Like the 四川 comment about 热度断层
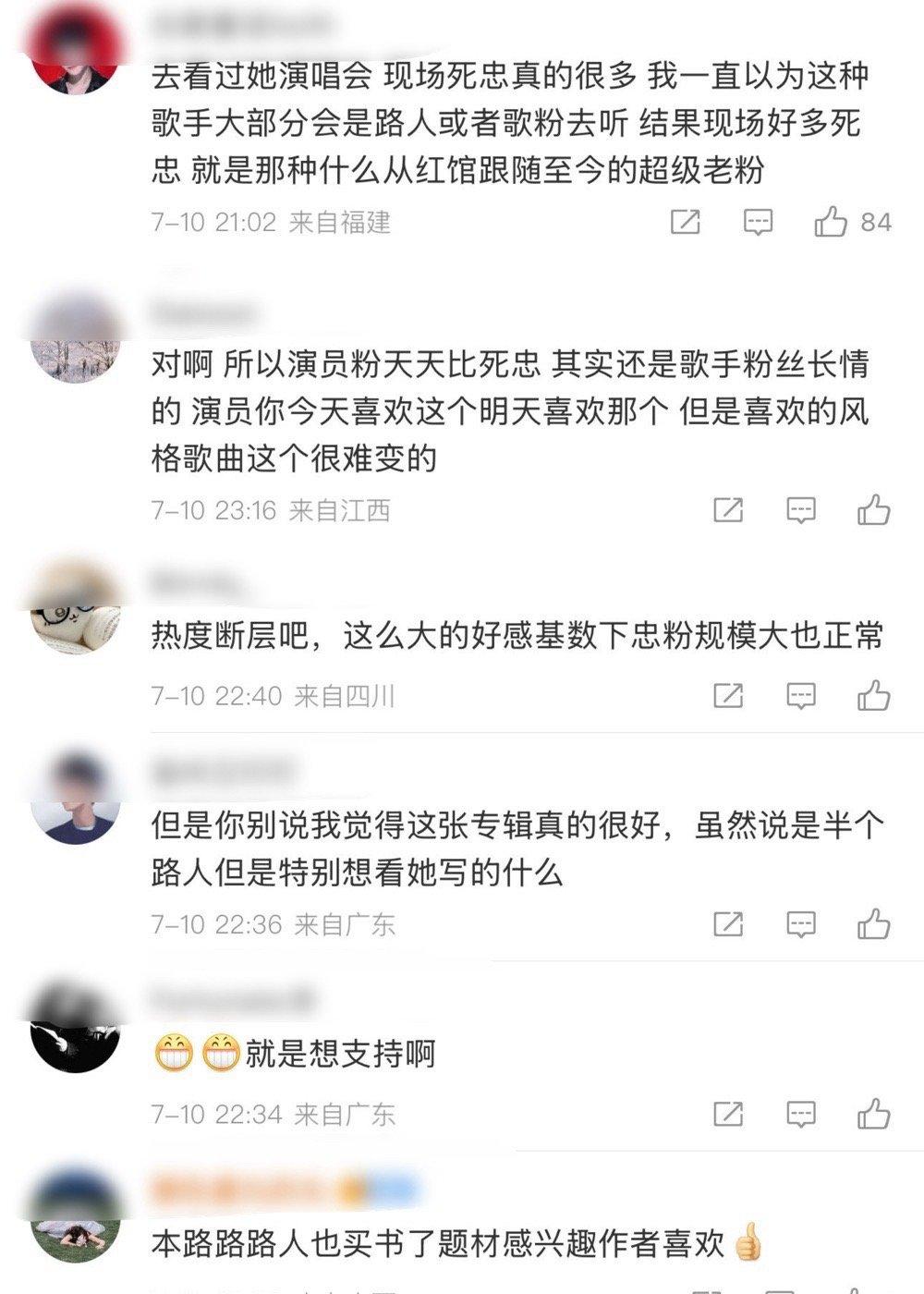Screen dimensions: 924x1294 873,695
